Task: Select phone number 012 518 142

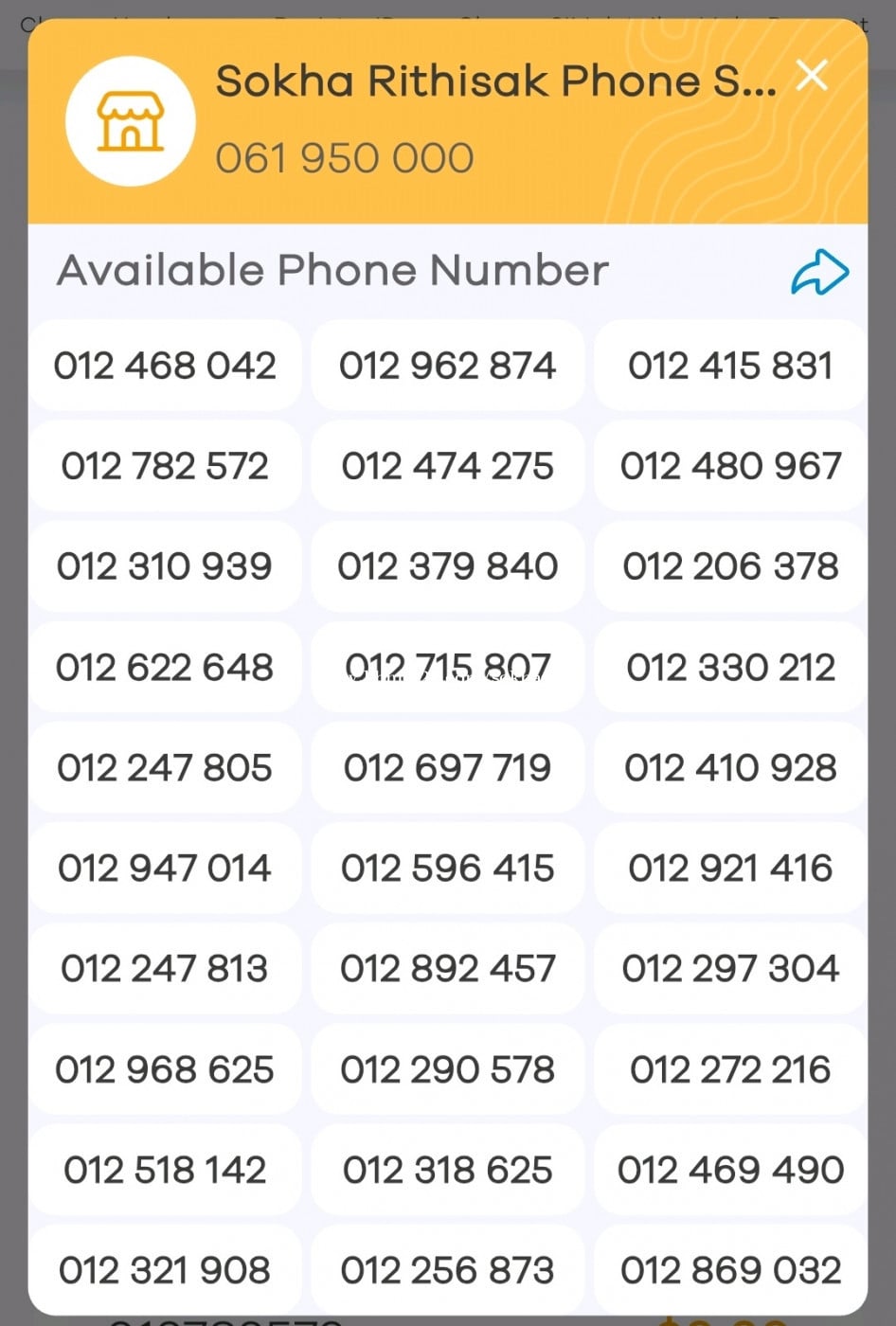Action: [x=165, y=1170]
